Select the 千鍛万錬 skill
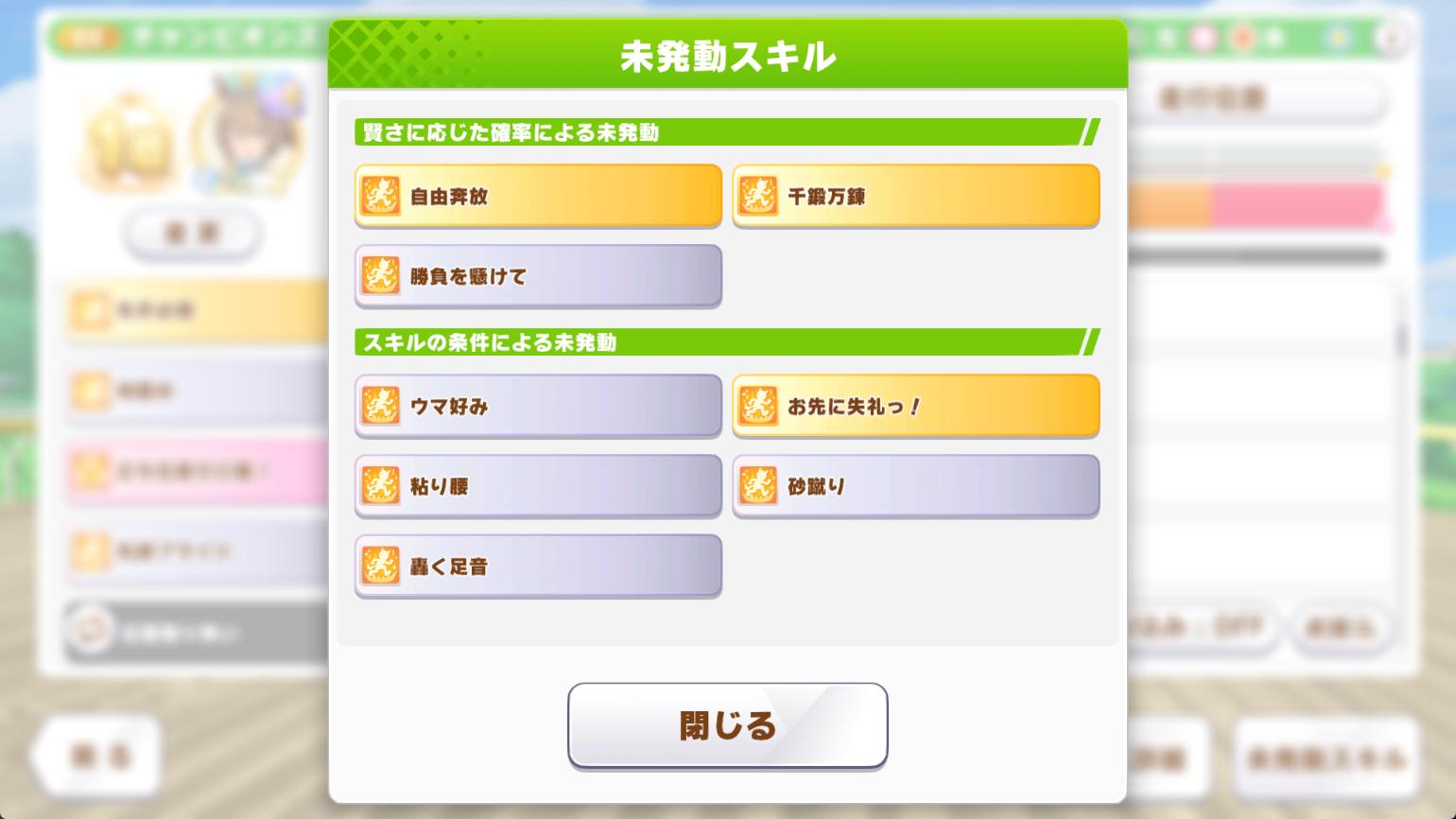The image size is (1456, 819). [x=915, y=196]
